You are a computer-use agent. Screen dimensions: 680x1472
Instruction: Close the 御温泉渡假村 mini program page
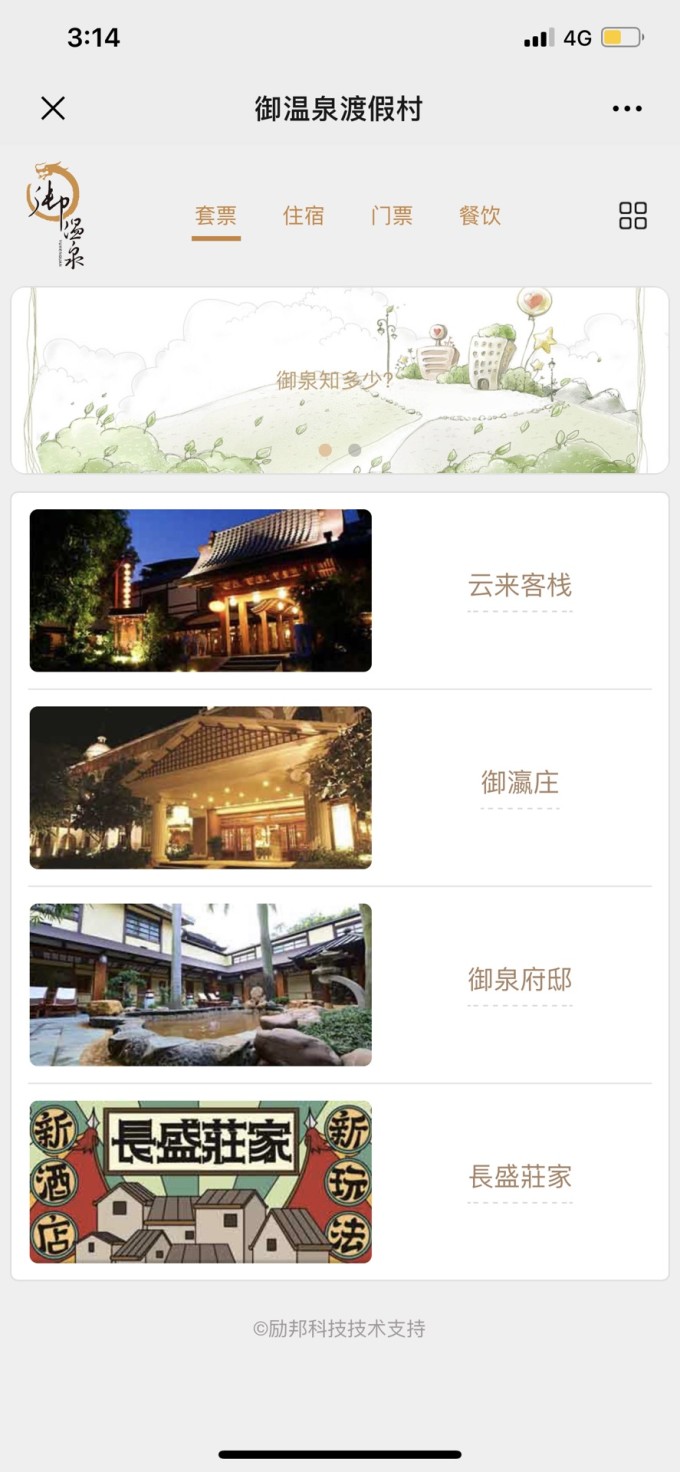53,108
